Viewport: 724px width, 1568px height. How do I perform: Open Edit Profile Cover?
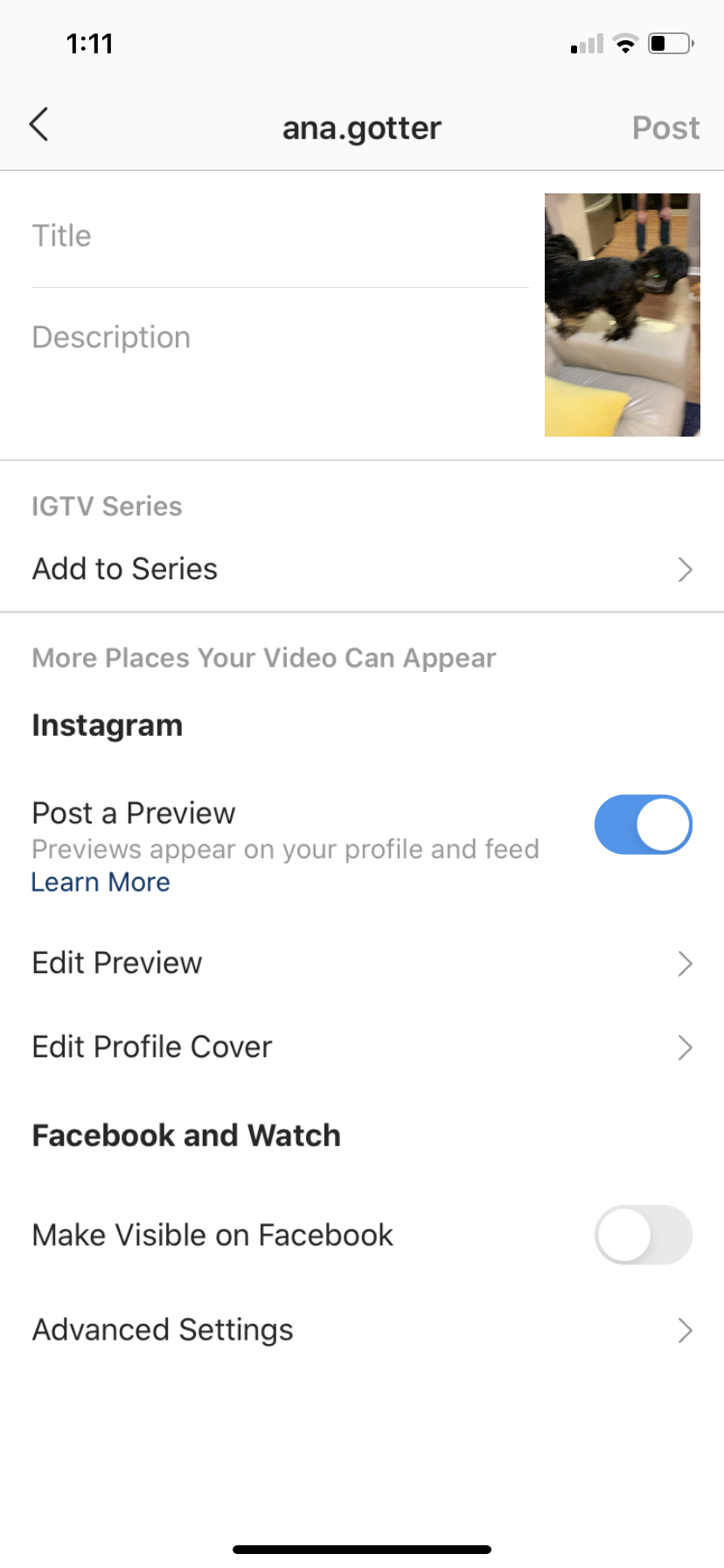coord(362,1047)
